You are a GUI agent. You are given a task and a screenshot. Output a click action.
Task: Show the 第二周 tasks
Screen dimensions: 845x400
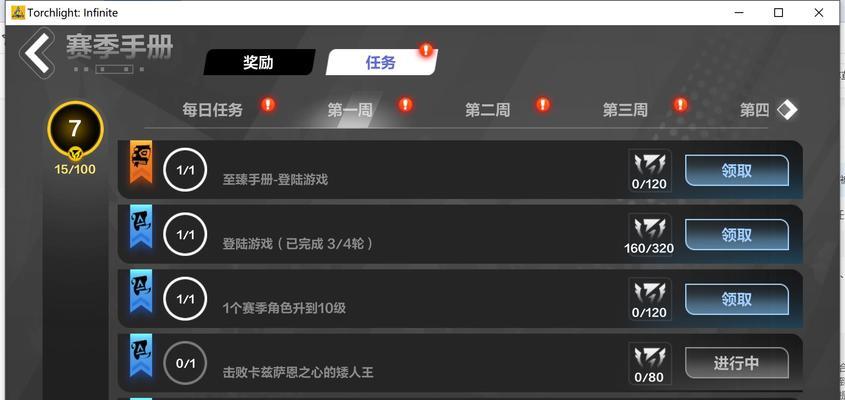click(487, 110)
